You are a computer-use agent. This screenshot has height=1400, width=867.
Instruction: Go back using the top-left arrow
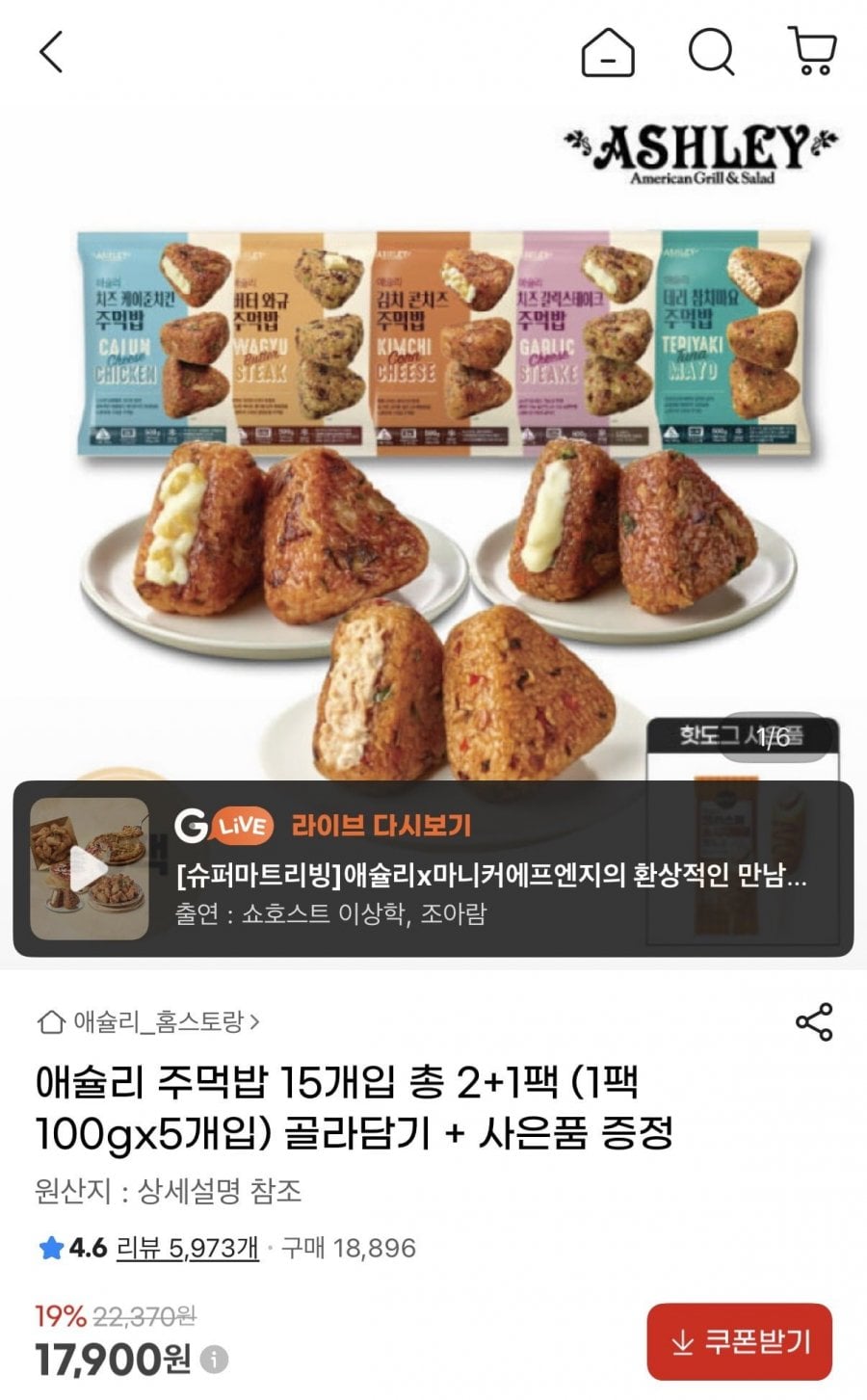[x=52, y=52]
